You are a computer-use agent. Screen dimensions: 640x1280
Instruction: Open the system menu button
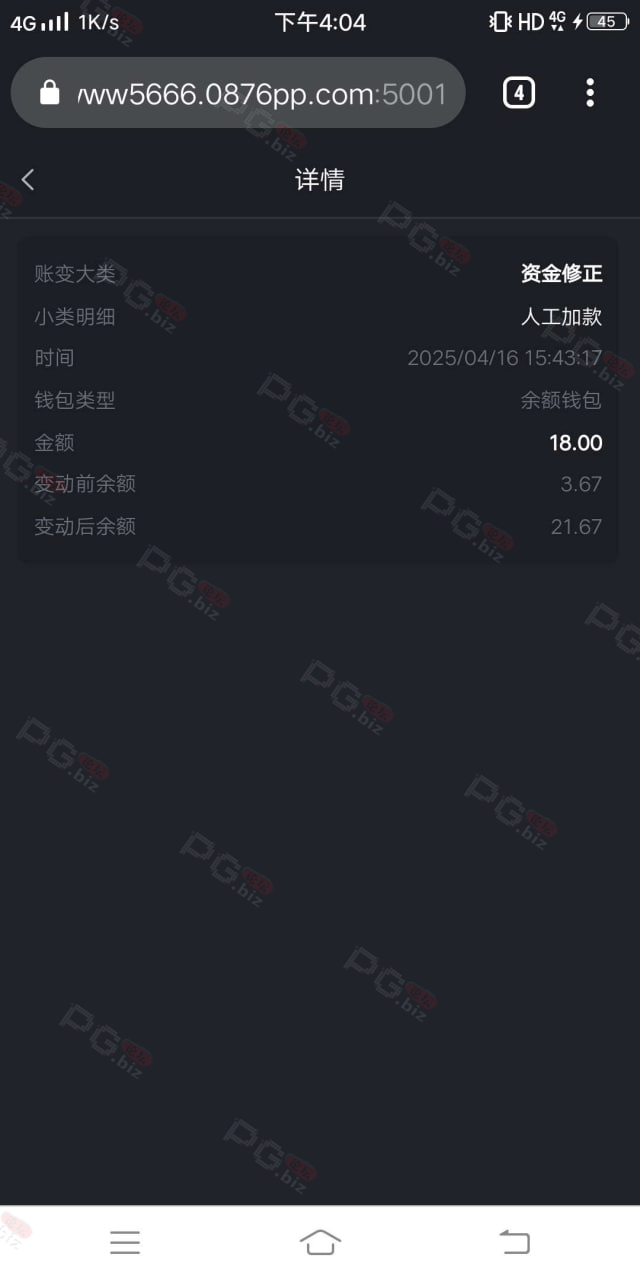click(x=125, y=1242)
